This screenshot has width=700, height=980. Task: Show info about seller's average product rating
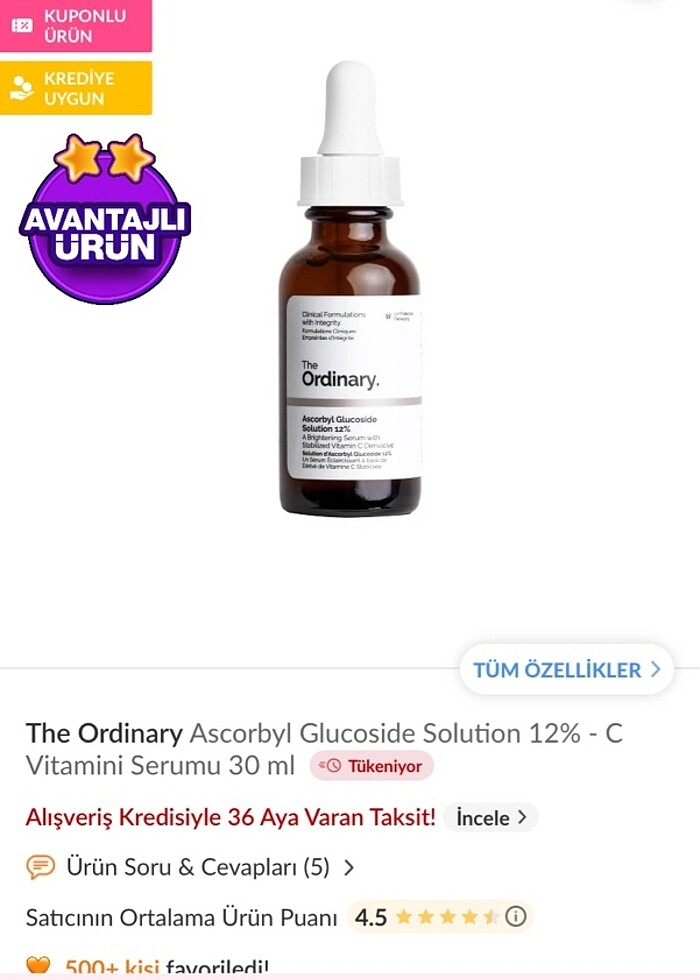point(516,917)
